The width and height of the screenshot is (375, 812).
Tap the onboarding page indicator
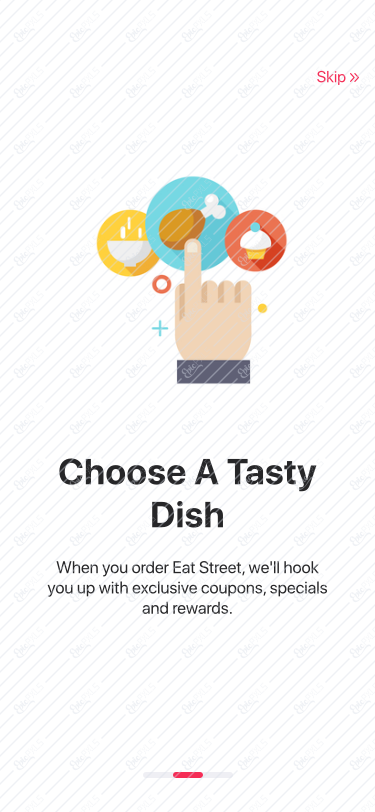pos(188,775)
